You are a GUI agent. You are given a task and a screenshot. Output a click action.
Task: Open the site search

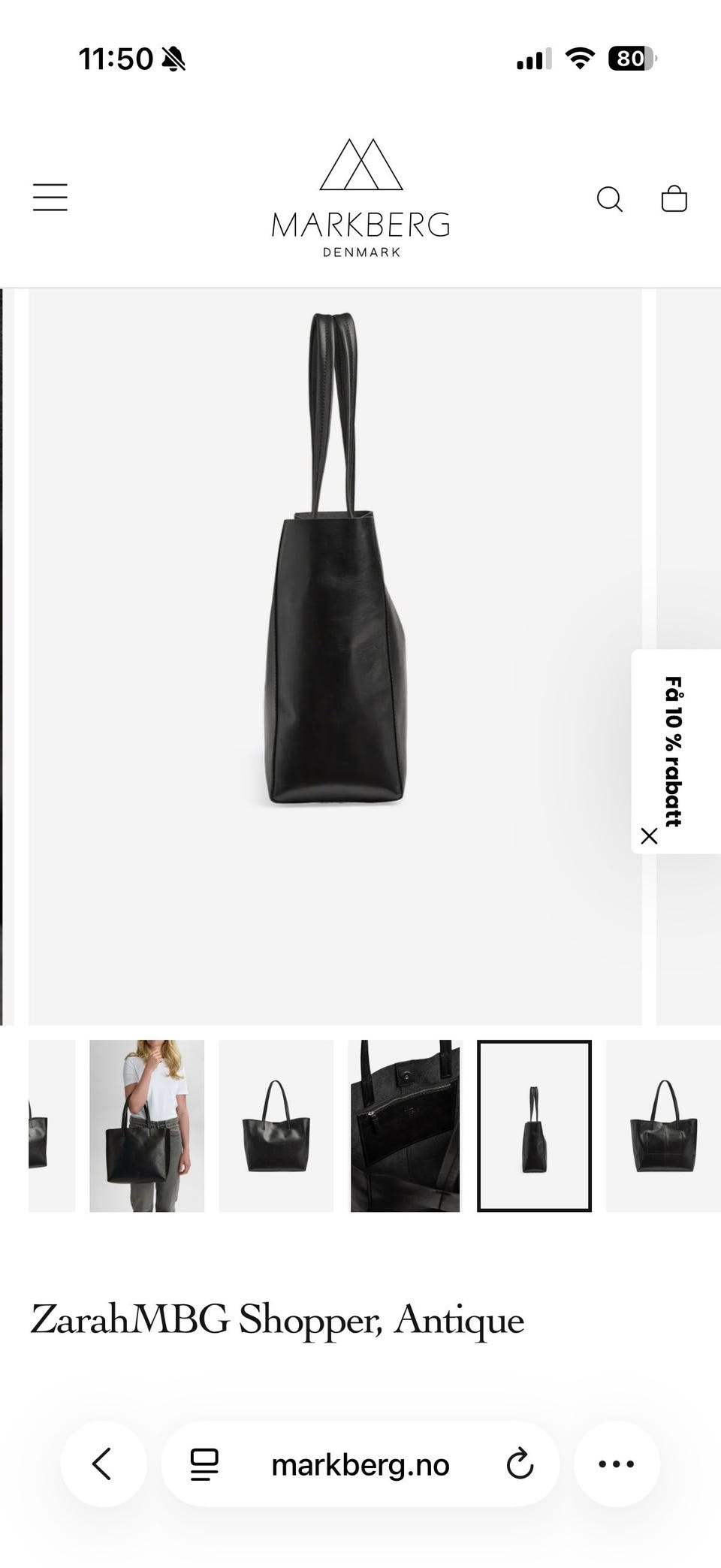609,199
